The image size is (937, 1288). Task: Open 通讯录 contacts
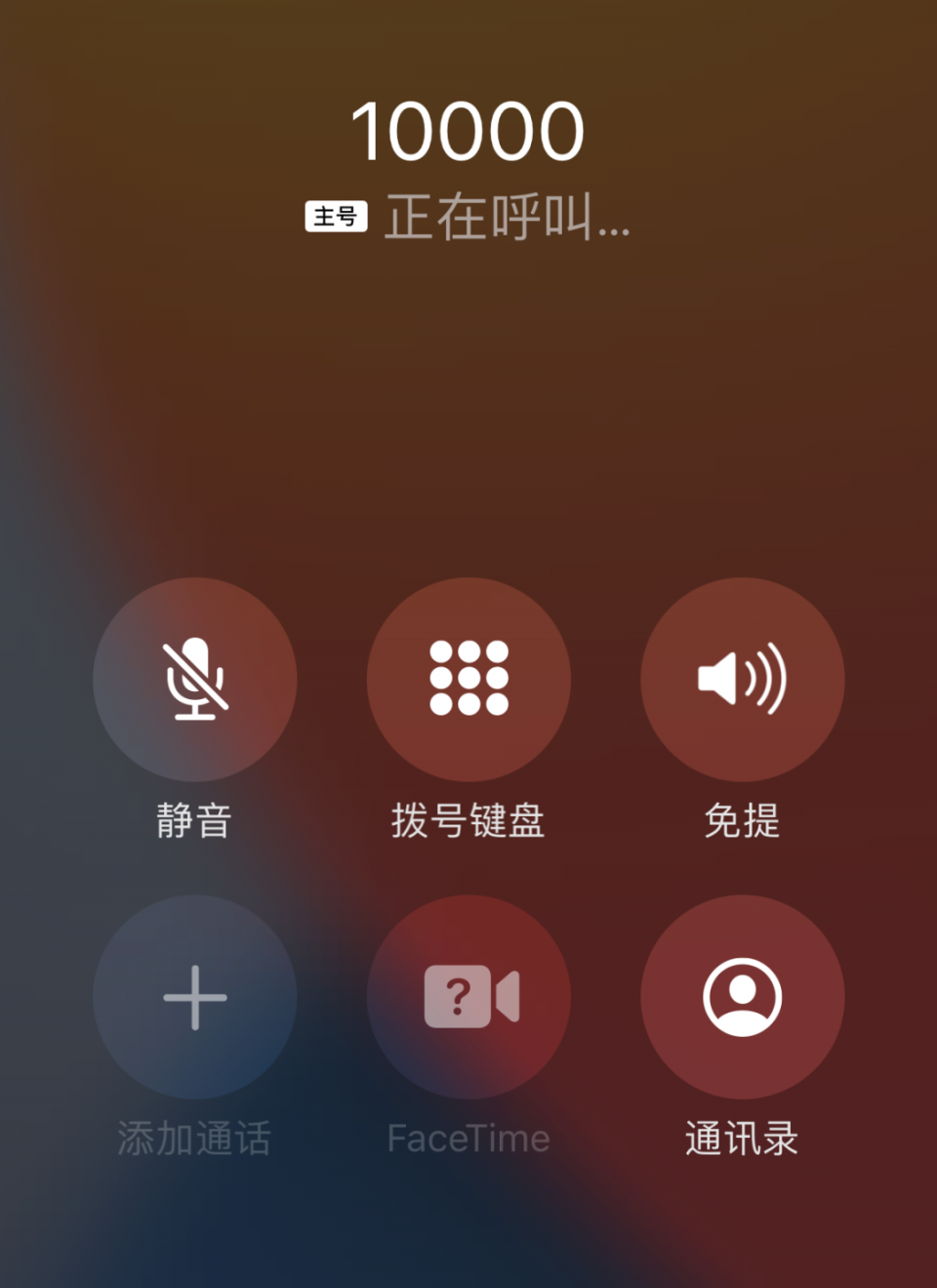click(x=742, y=996)
